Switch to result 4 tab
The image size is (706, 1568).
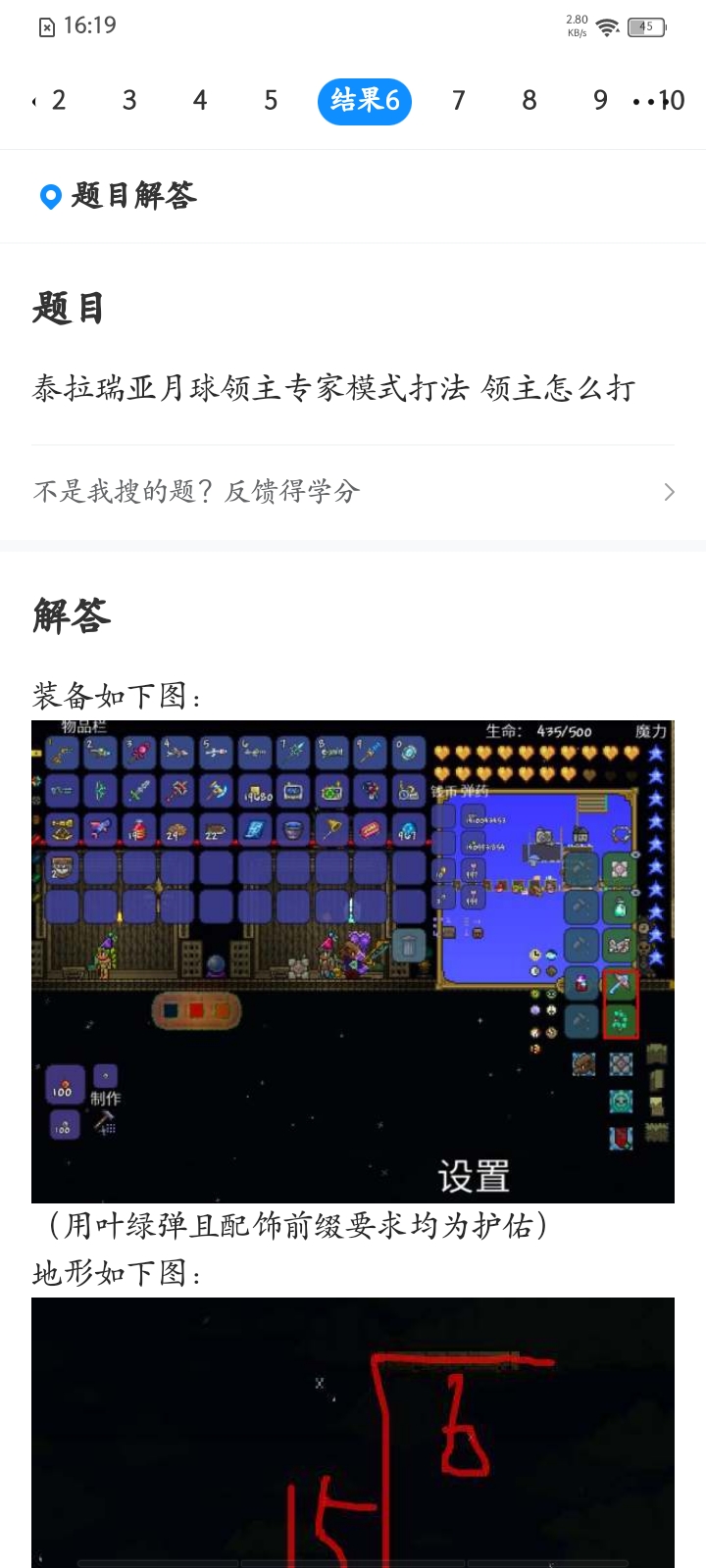[x=200, y=100]
